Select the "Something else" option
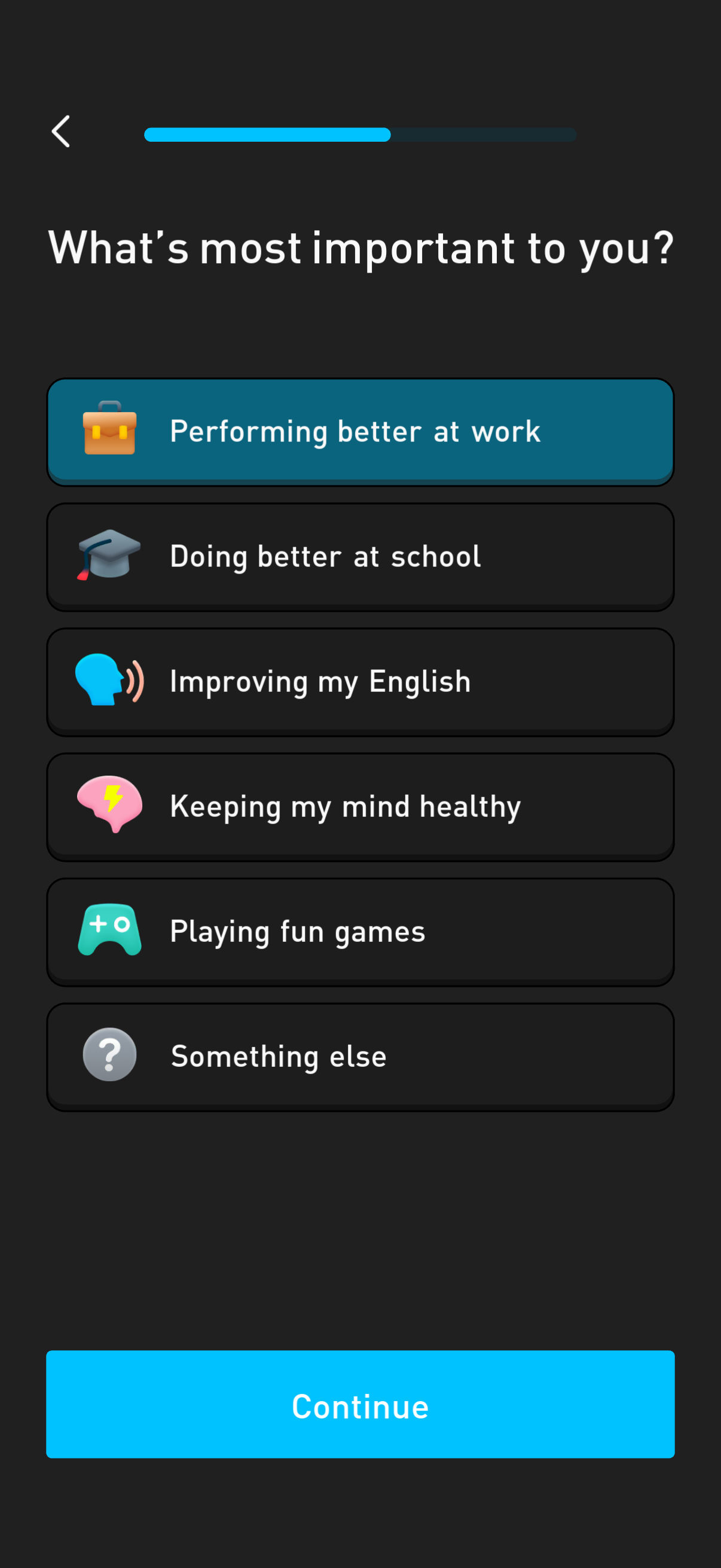Screen dimensions: 721x1568 [361, 1055]
